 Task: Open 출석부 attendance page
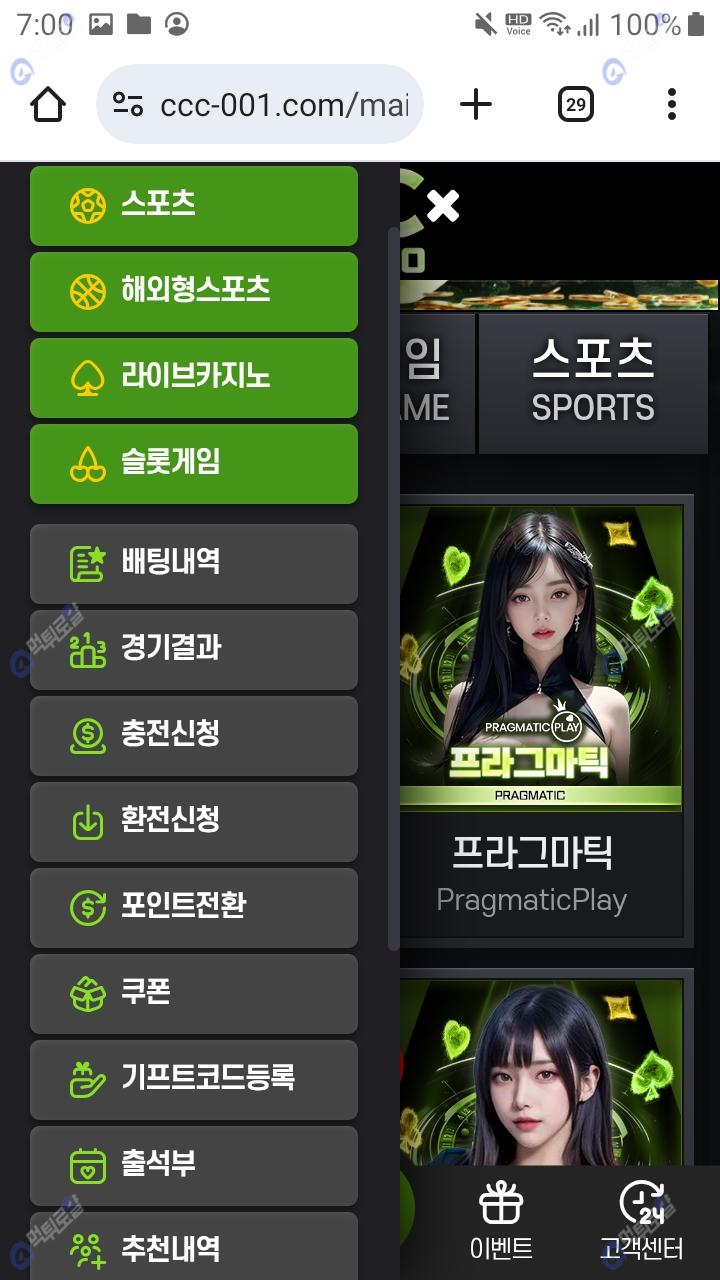coord(194,1166)
